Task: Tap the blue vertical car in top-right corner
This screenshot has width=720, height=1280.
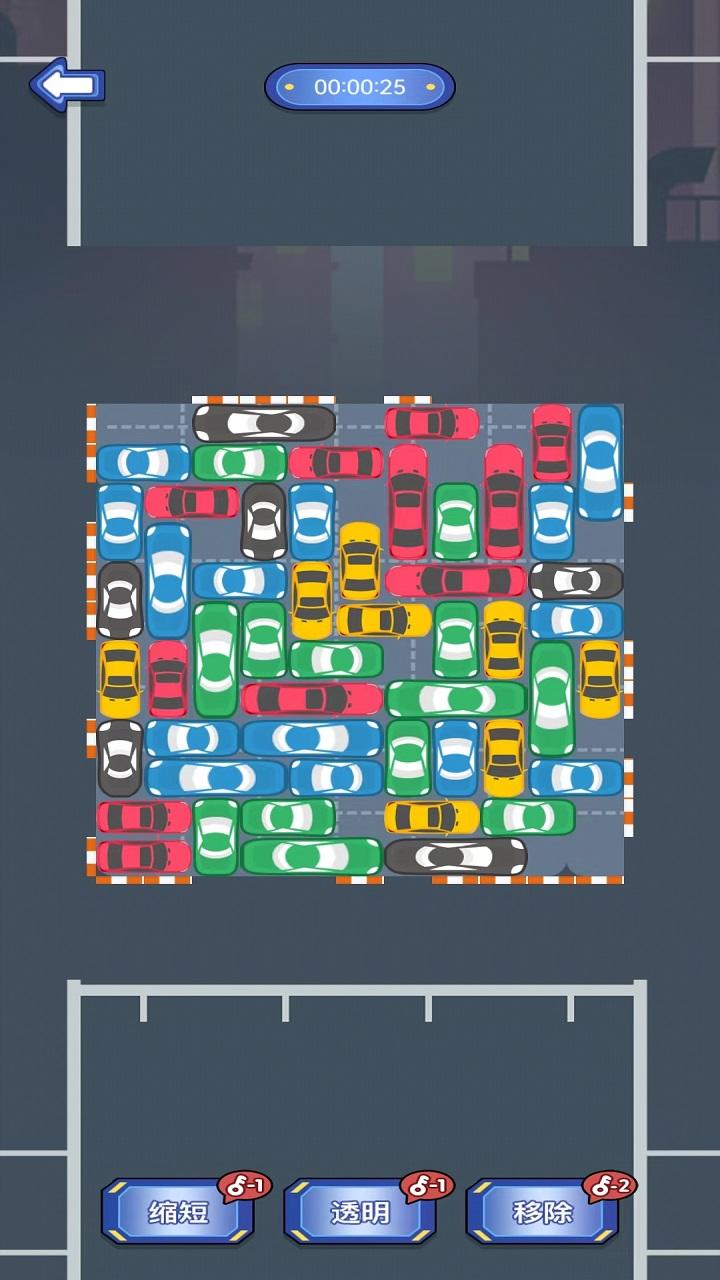Action: (598, 462)
